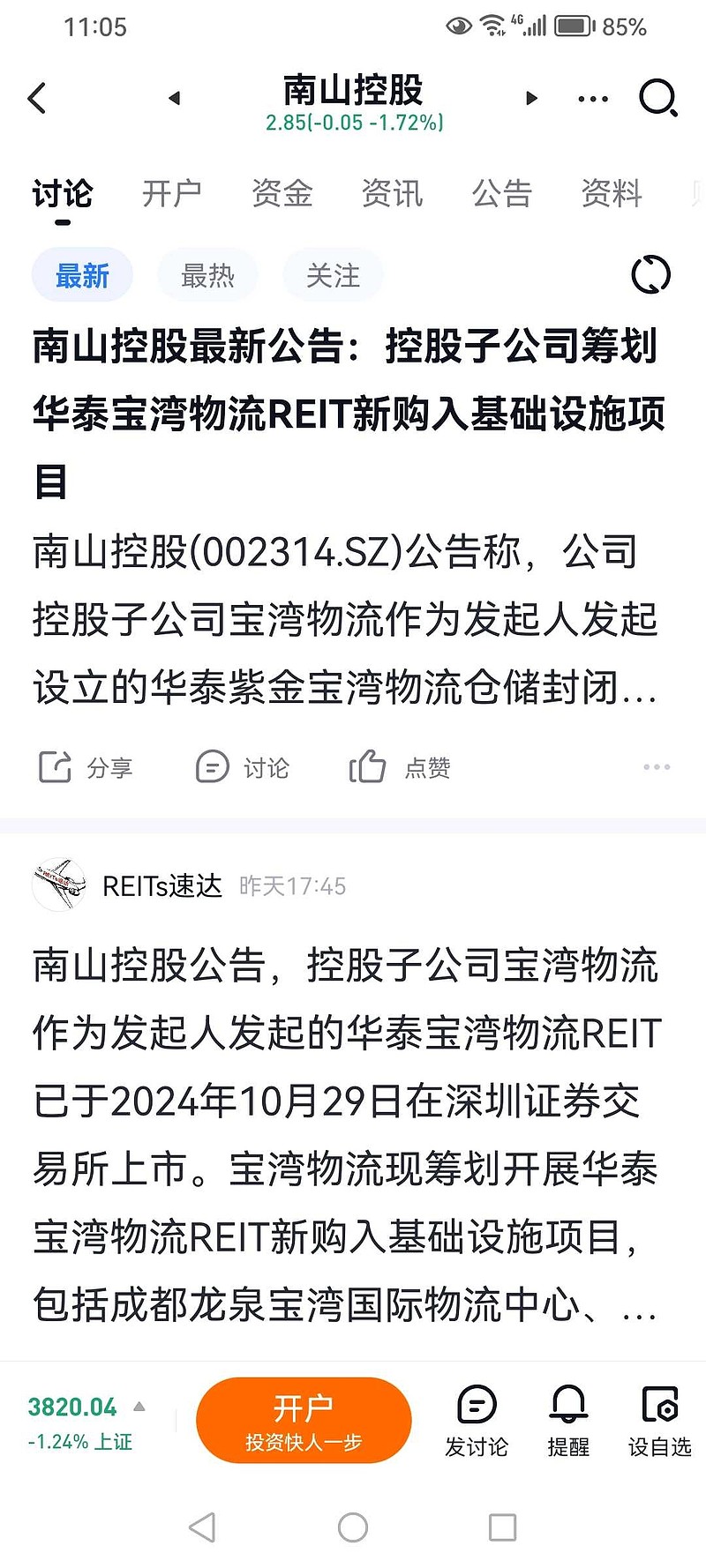Viewport: 706px width, 1568px height.
Task: Open more actions on the announcement post
Action: tap(657, 767)
